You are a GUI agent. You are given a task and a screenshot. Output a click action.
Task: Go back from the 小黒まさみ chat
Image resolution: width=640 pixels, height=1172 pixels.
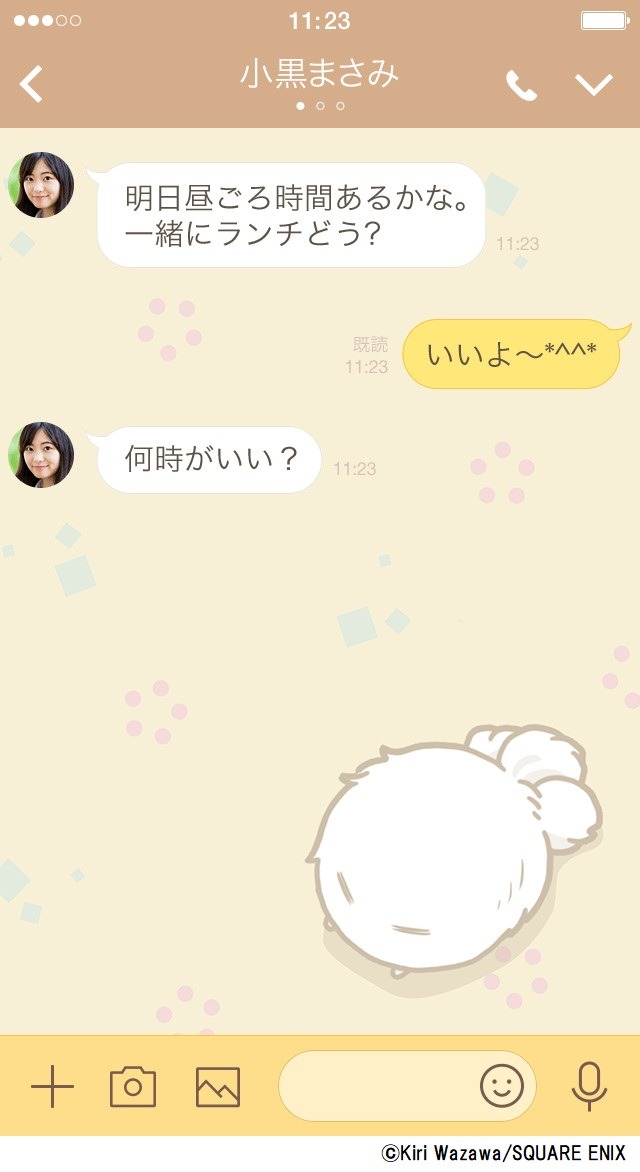pos(32,85)
